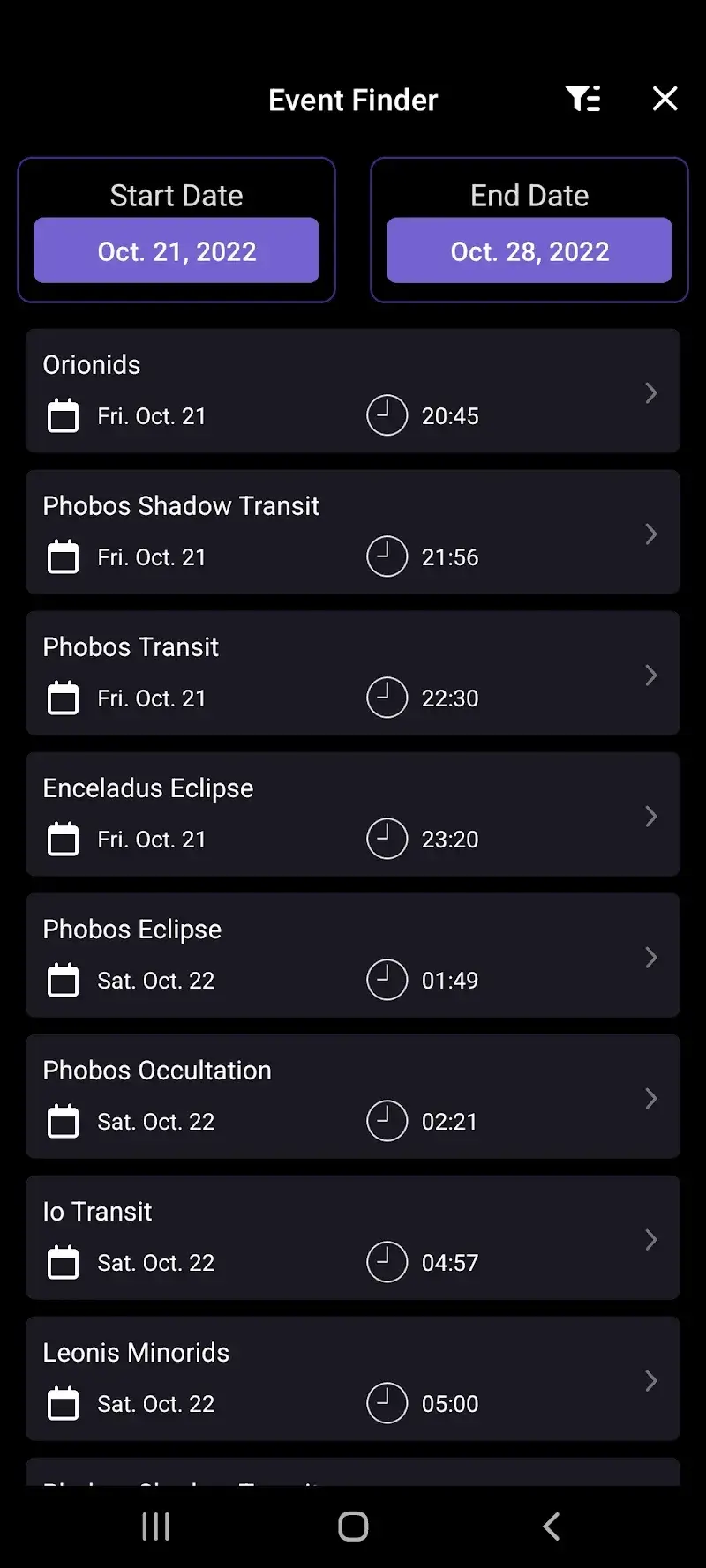The width and height of the screenshot is (706, 1568).
Task: Close the Event Finder screen
Action: coord(664,99)
